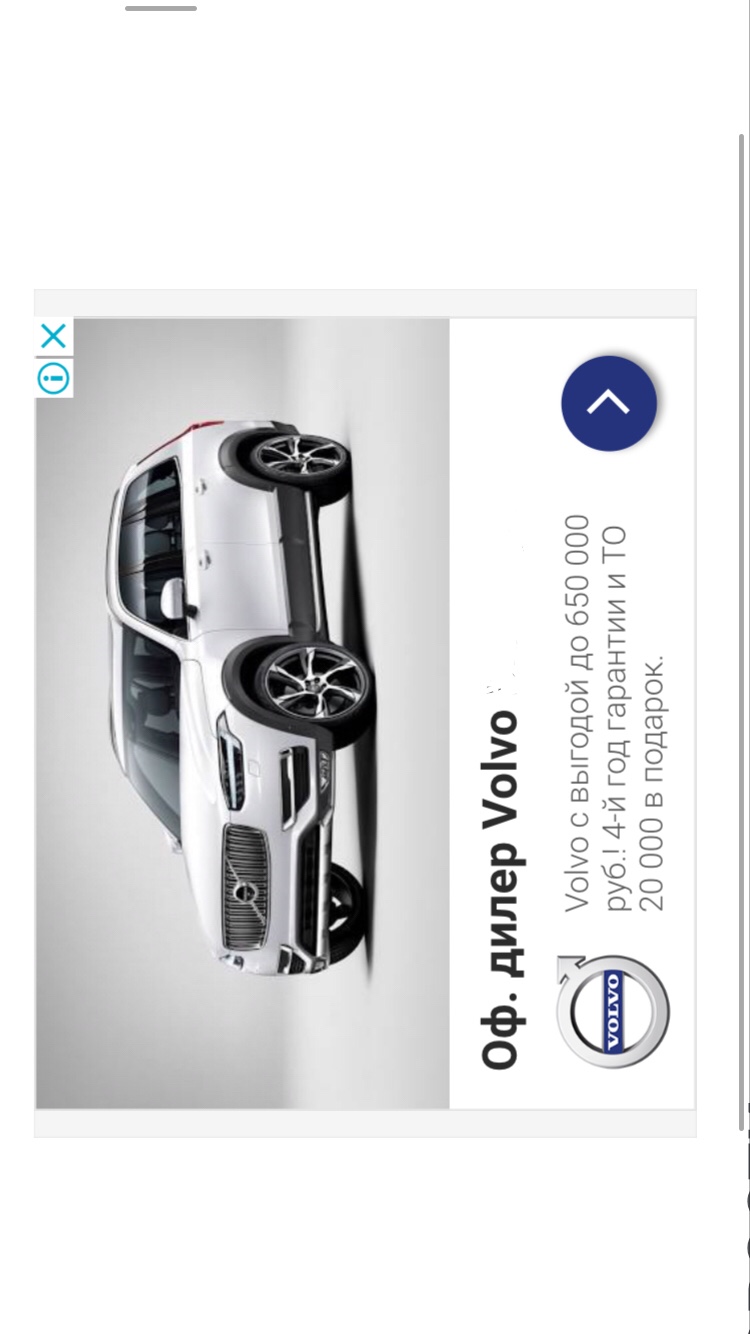Open the ad info icon
The width and height of the screenshot is (750, 1334).
coord(54,378)
